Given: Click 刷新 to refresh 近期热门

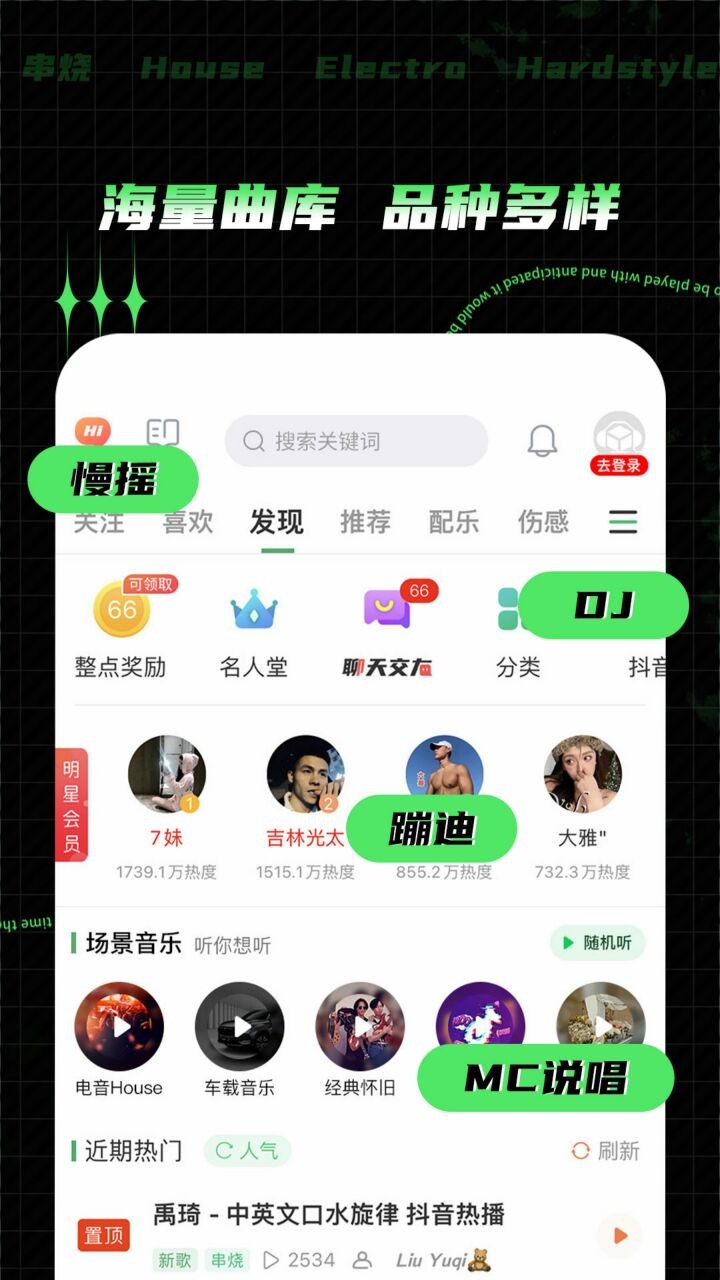Looking at the screenshot, I should [615, 1150].
